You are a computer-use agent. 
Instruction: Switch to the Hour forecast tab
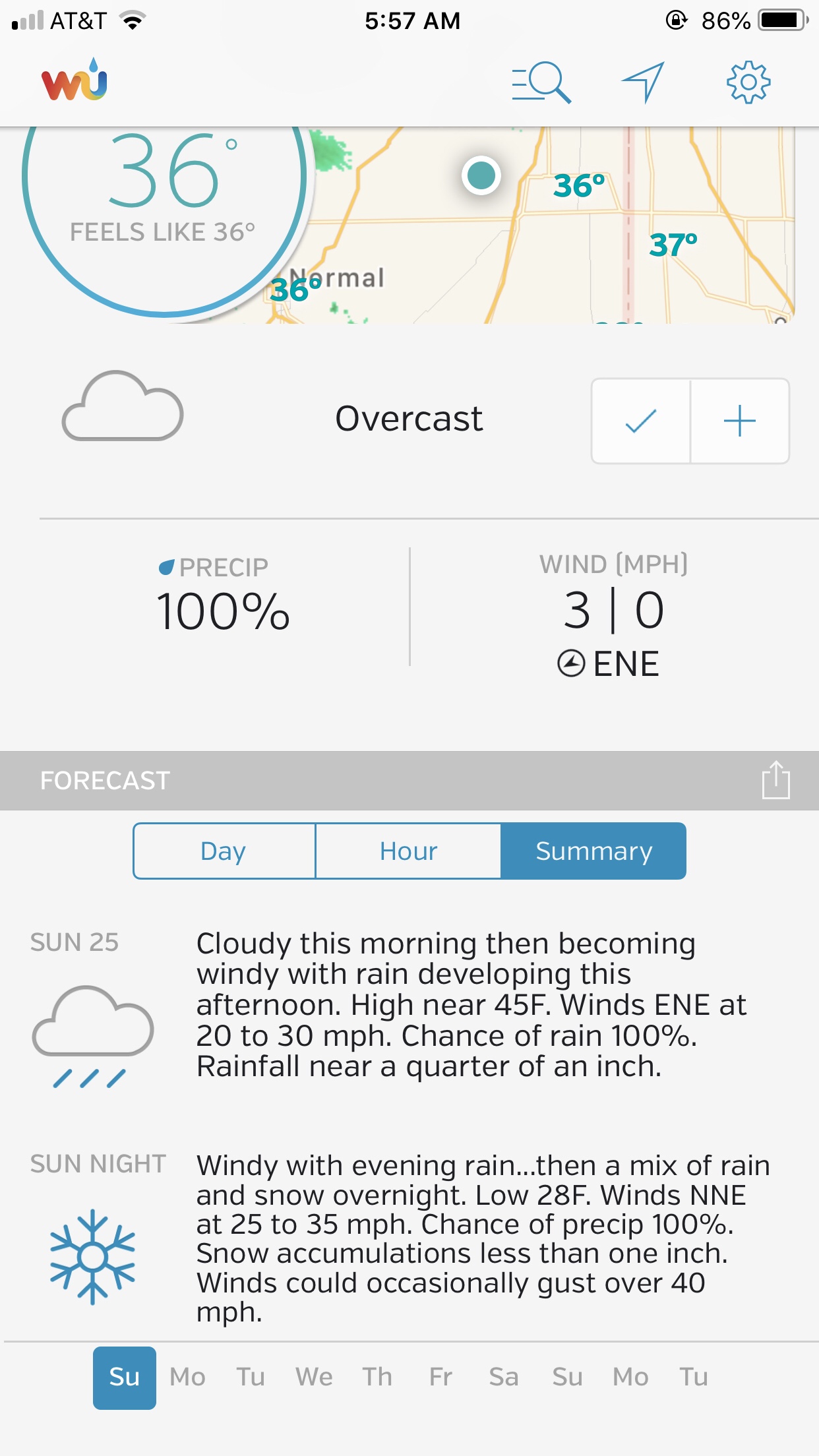click(408, 851)
